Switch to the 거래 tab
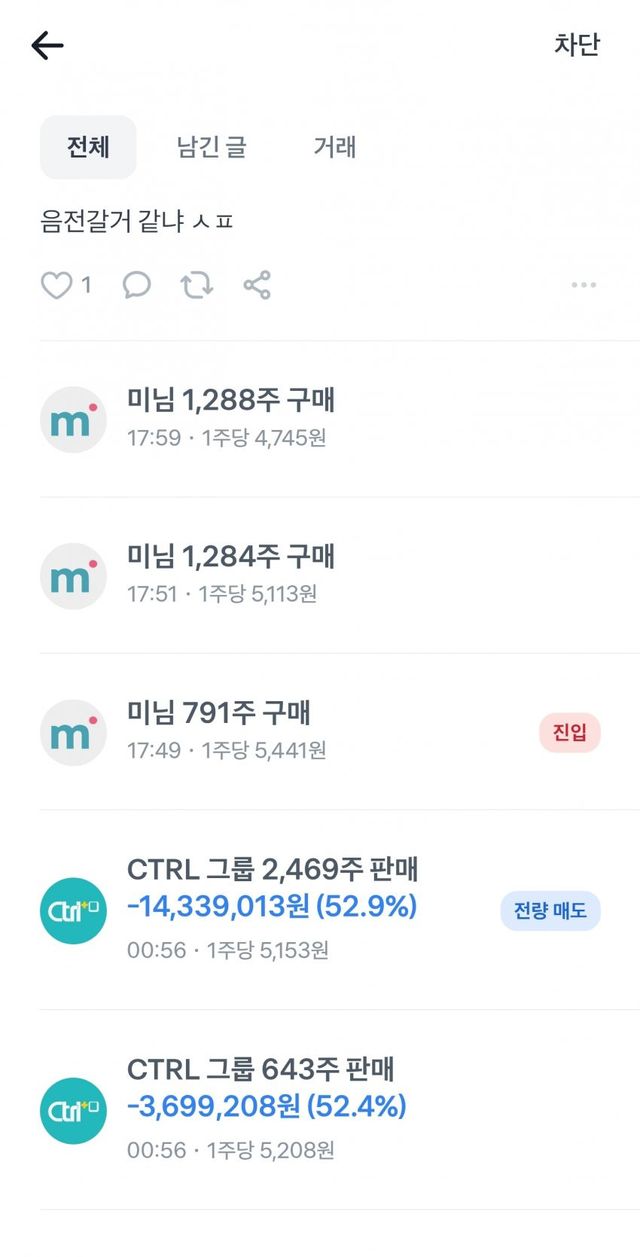Screen dimensions: 640x1257 [335, 147]
